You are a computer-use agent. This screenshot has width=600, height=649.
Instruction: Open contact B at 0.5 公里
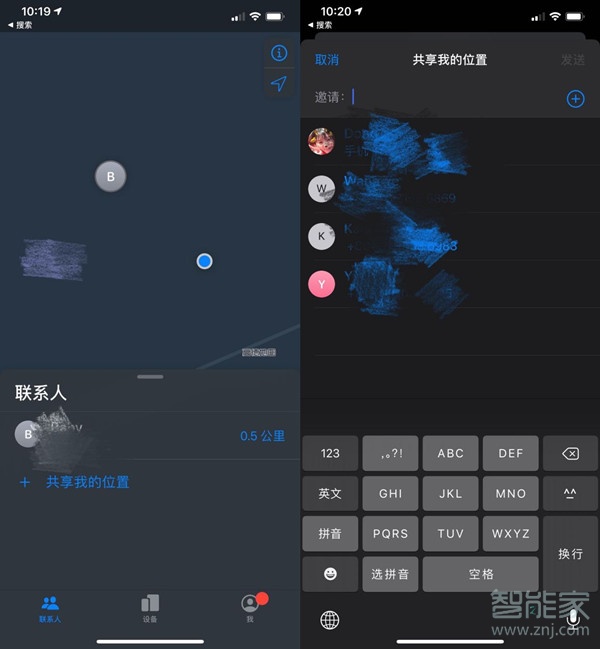point(150,436)
